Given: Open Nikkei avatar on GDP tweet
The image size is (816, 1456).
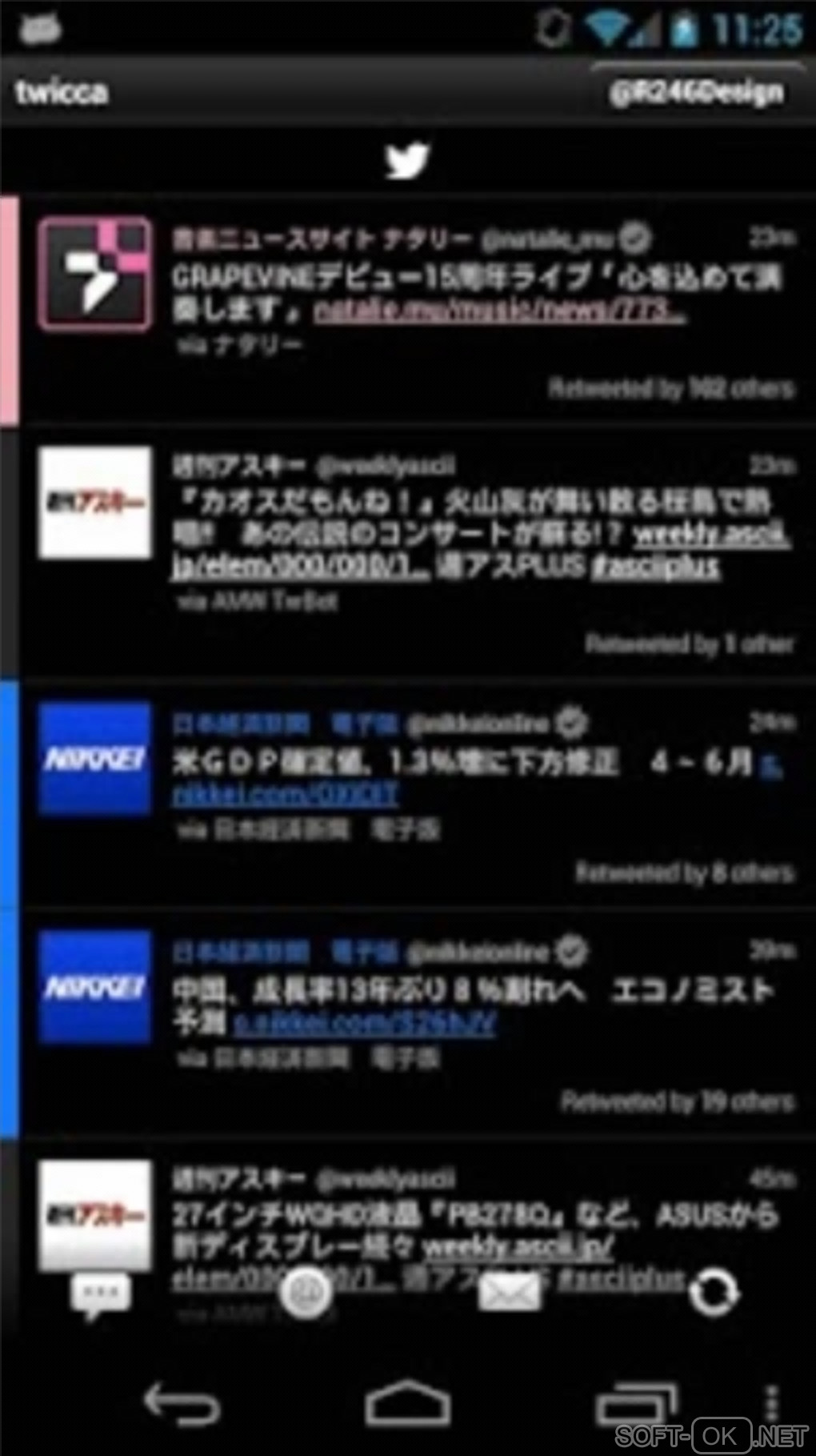Looking at the screenshot, I should click(95, 758).
